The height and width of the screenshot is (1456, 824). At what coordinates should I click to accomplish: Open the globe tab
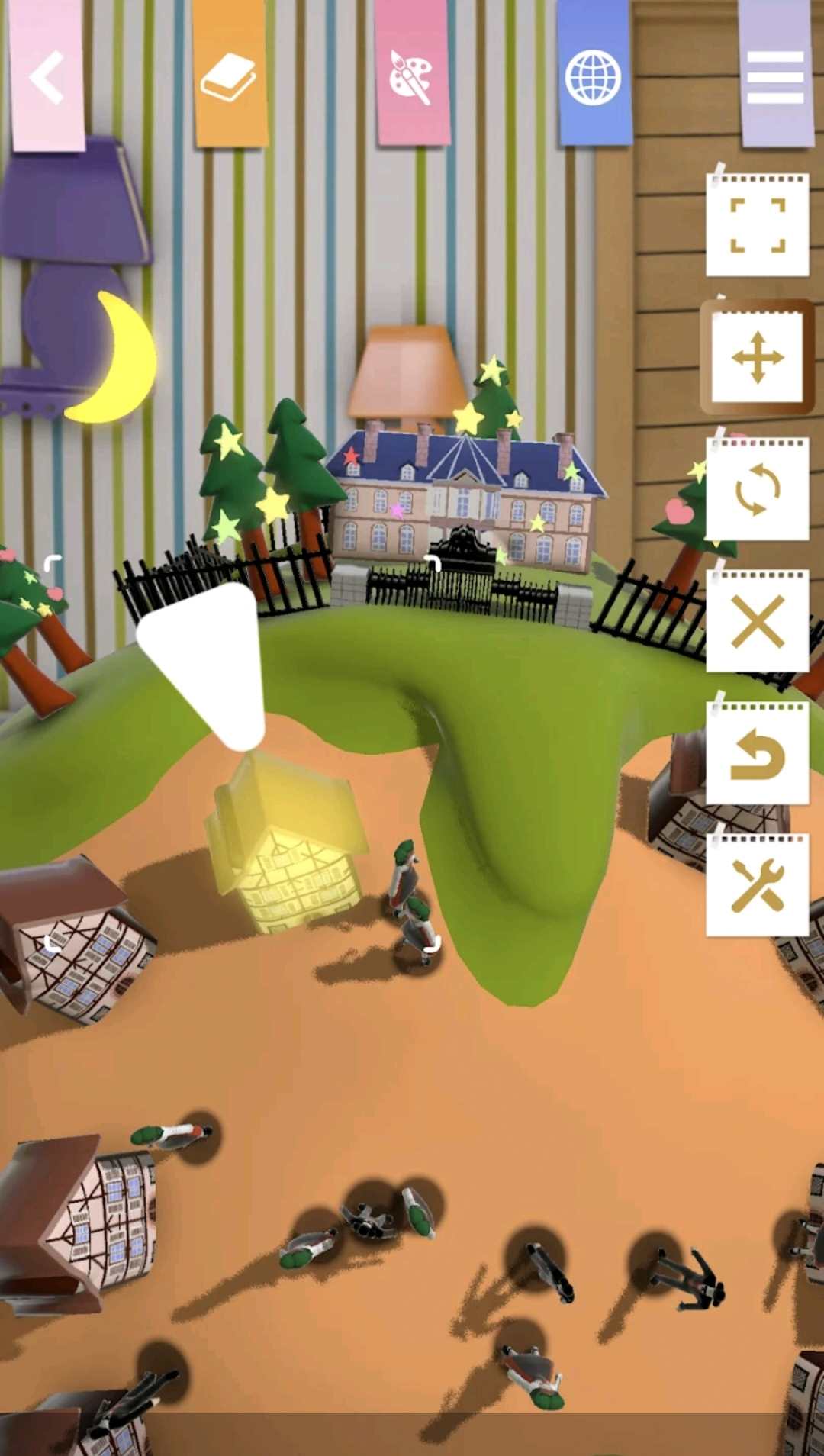pyautogui.click(x=594, y=76)
